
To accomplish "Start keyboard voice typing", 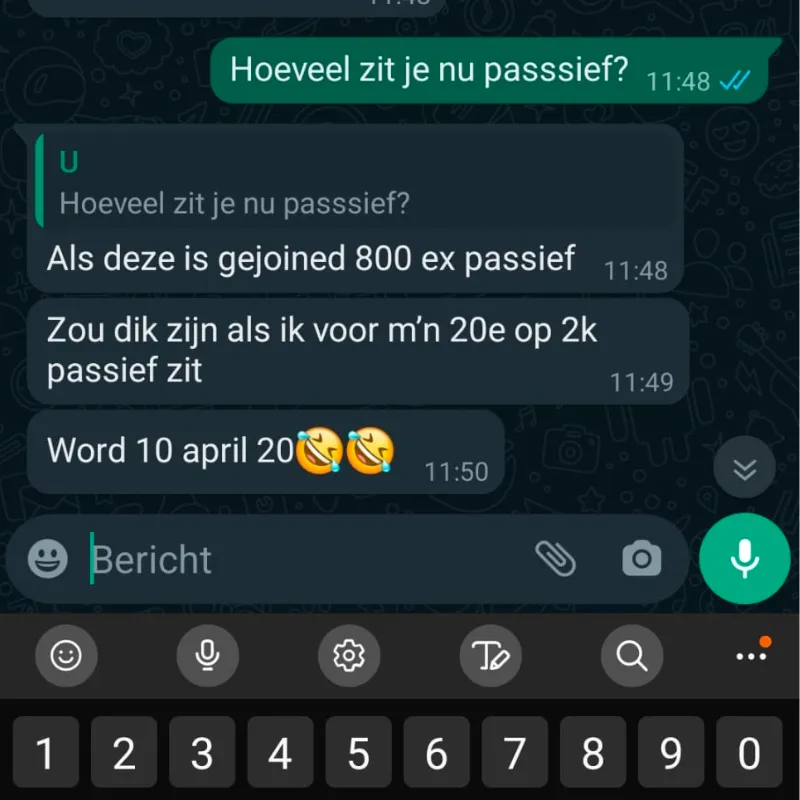I will coord(207,656).
